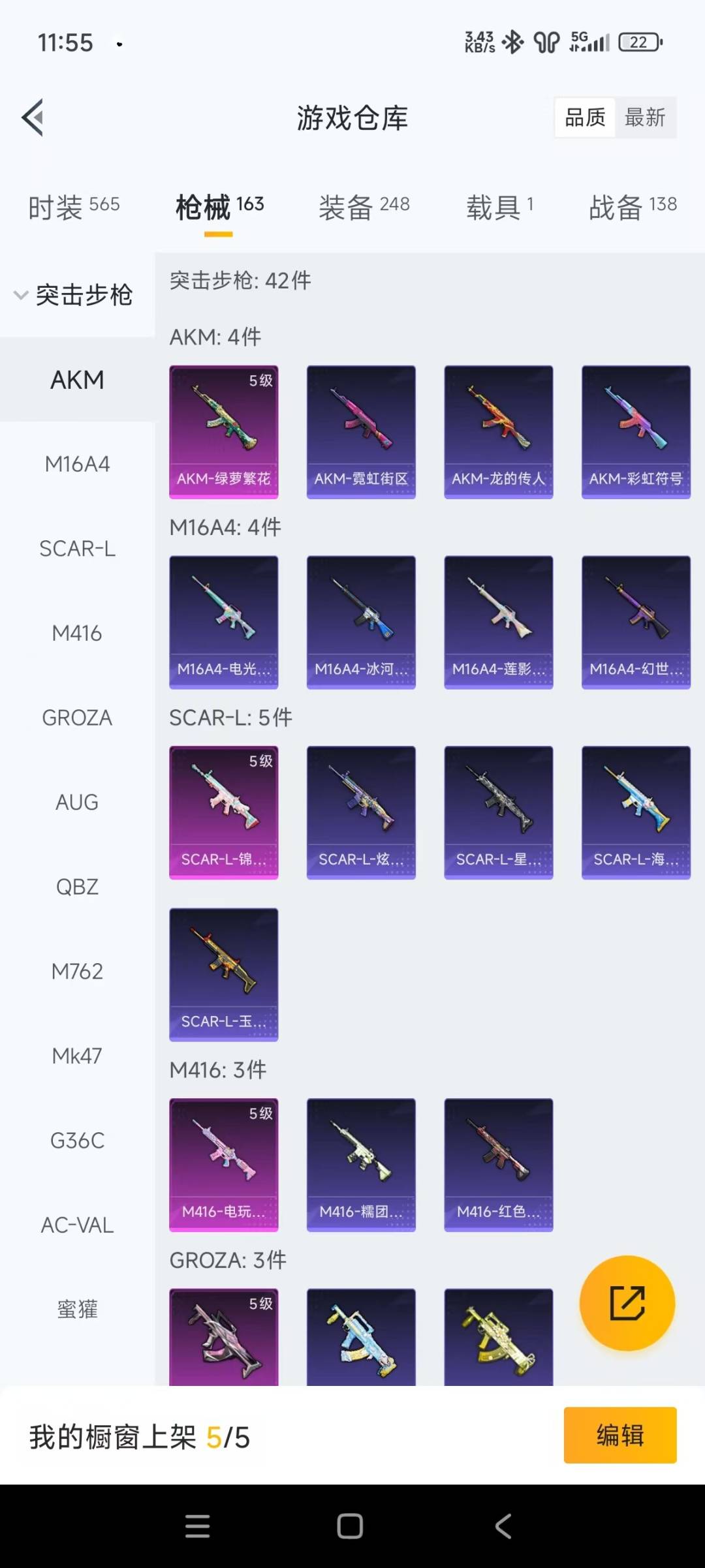Jump to M16A4 in the sidebar
The width and height of the screenshot is (705, 1568).
(77, 464)
